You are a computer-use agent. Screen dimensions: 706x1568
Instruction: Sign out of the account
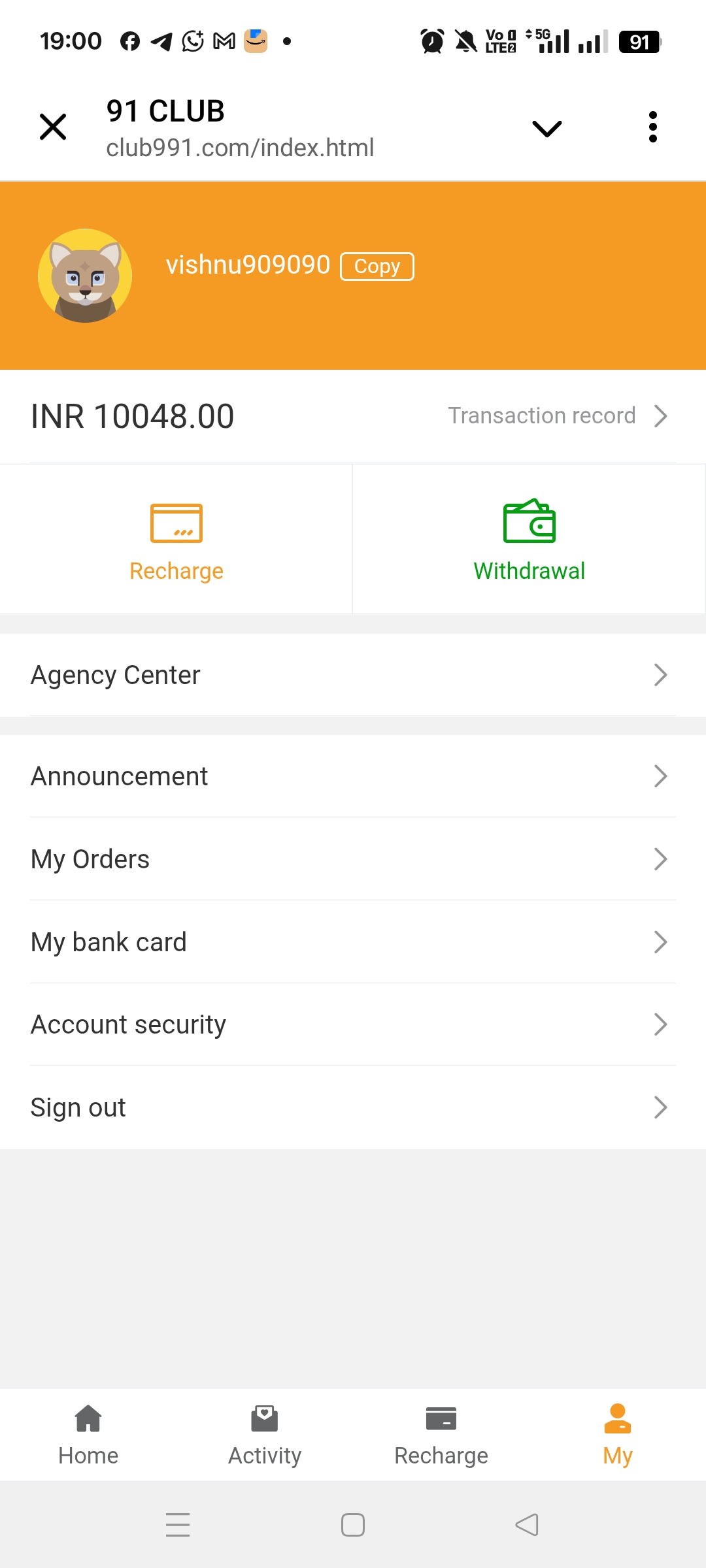[x=353, y=1107]
